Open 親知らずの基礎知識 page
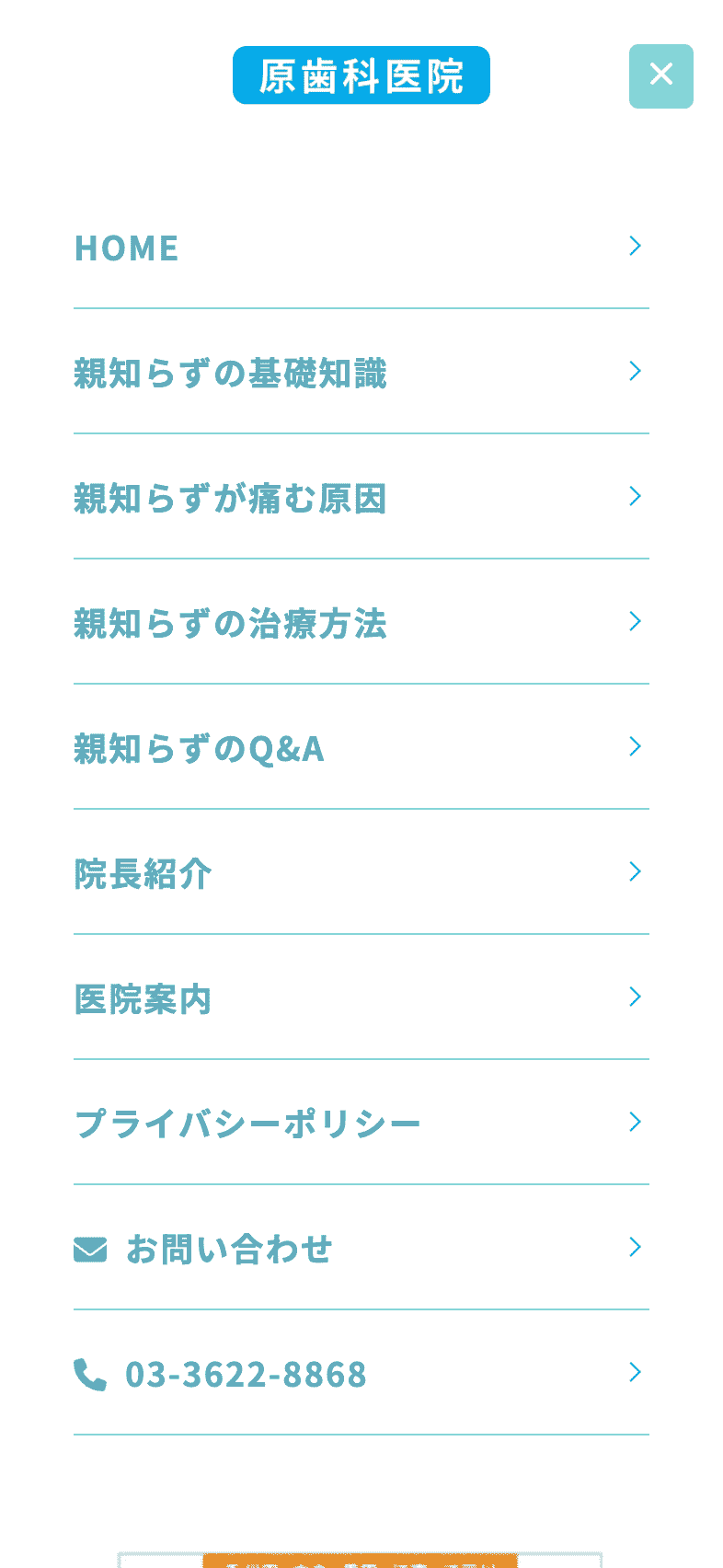This screenshot has width=723, height=1568. pos(230,373)
